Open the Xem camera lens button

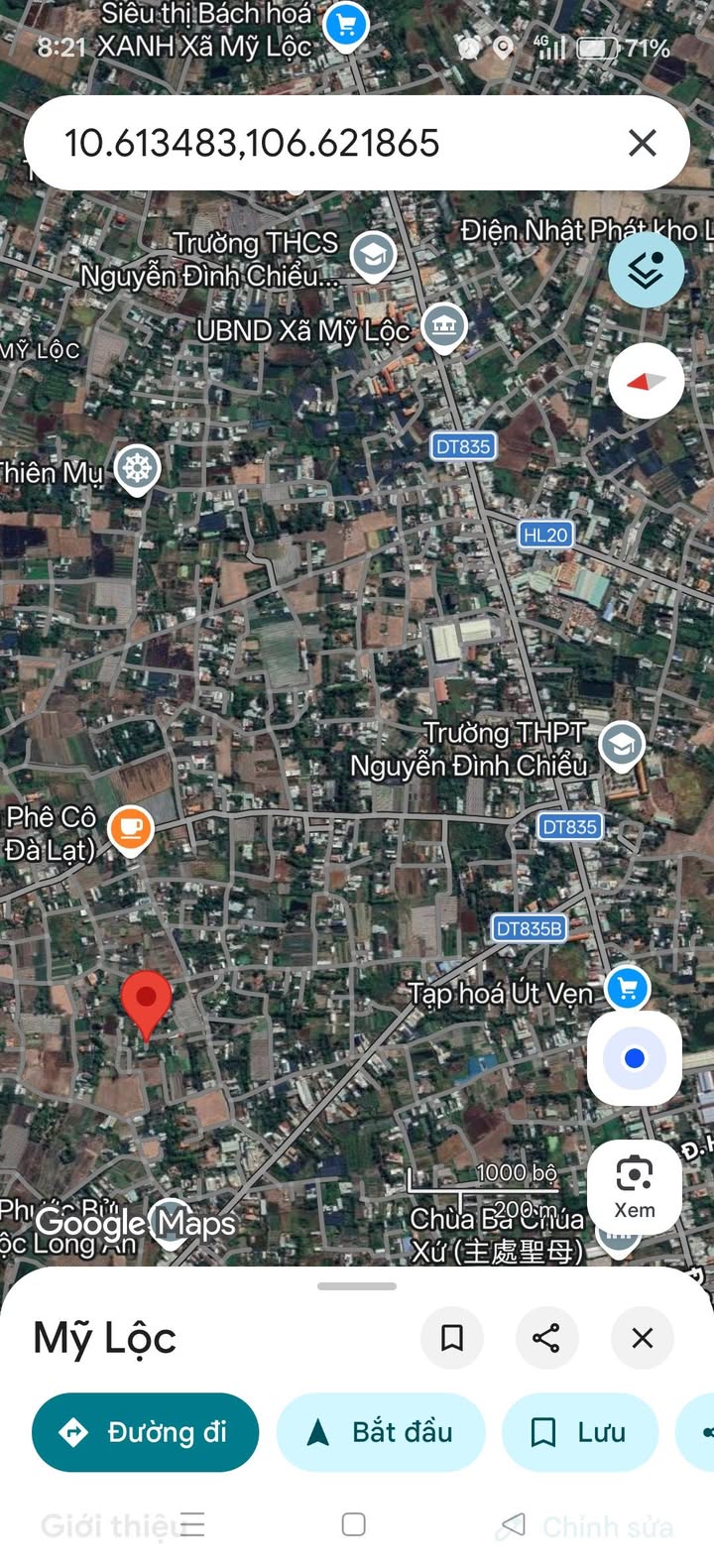635,1186
